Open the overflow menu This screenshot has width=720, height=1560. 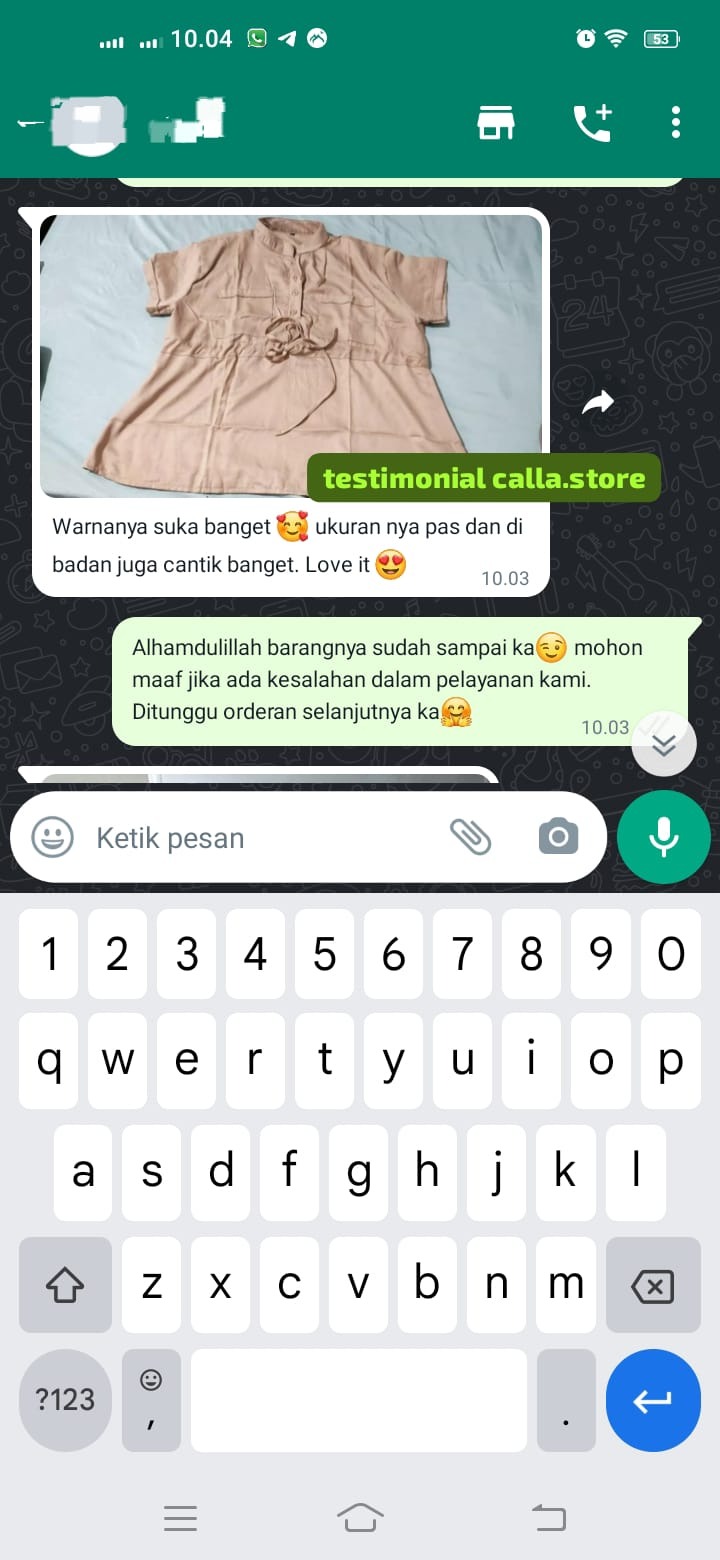click(676, 122)
